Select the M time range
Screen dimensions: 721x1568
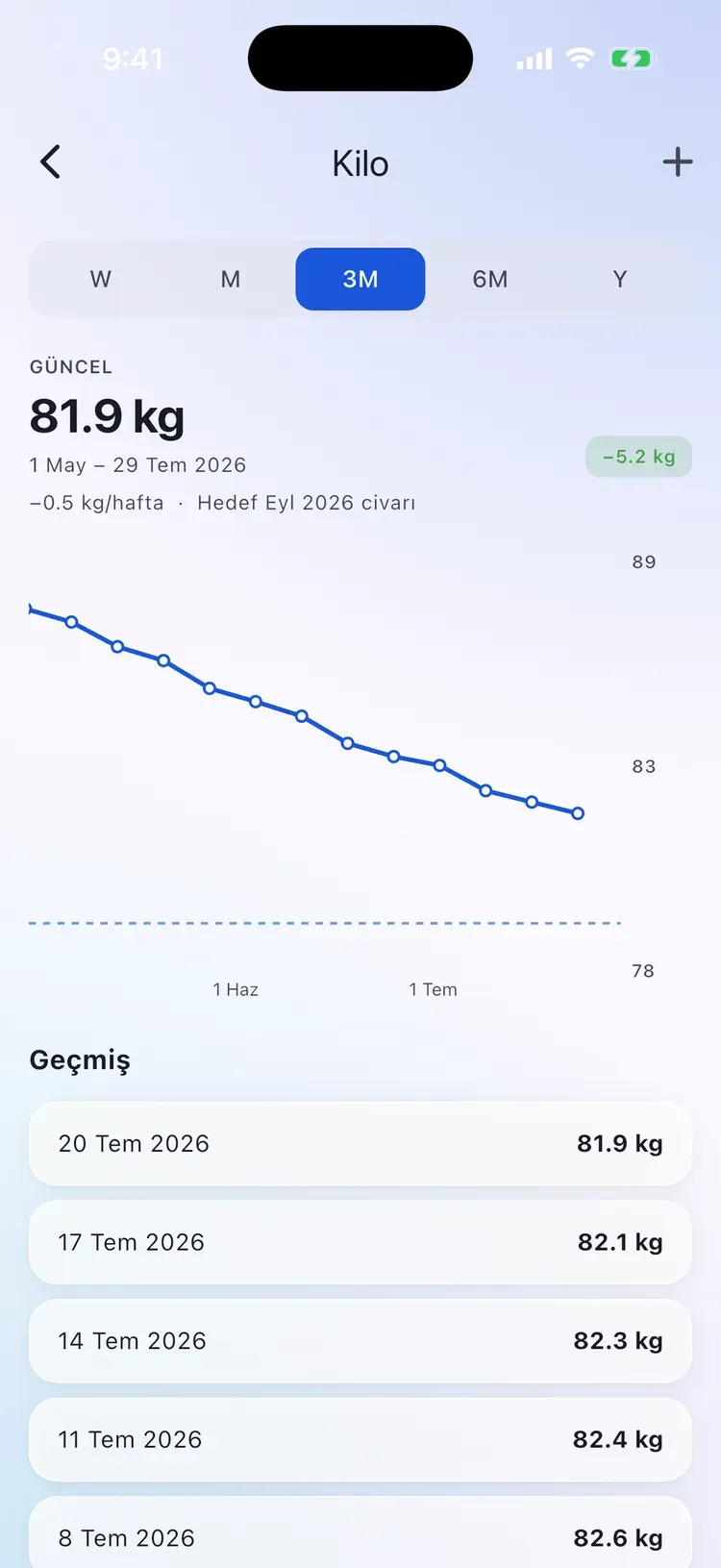pos(231,279)
